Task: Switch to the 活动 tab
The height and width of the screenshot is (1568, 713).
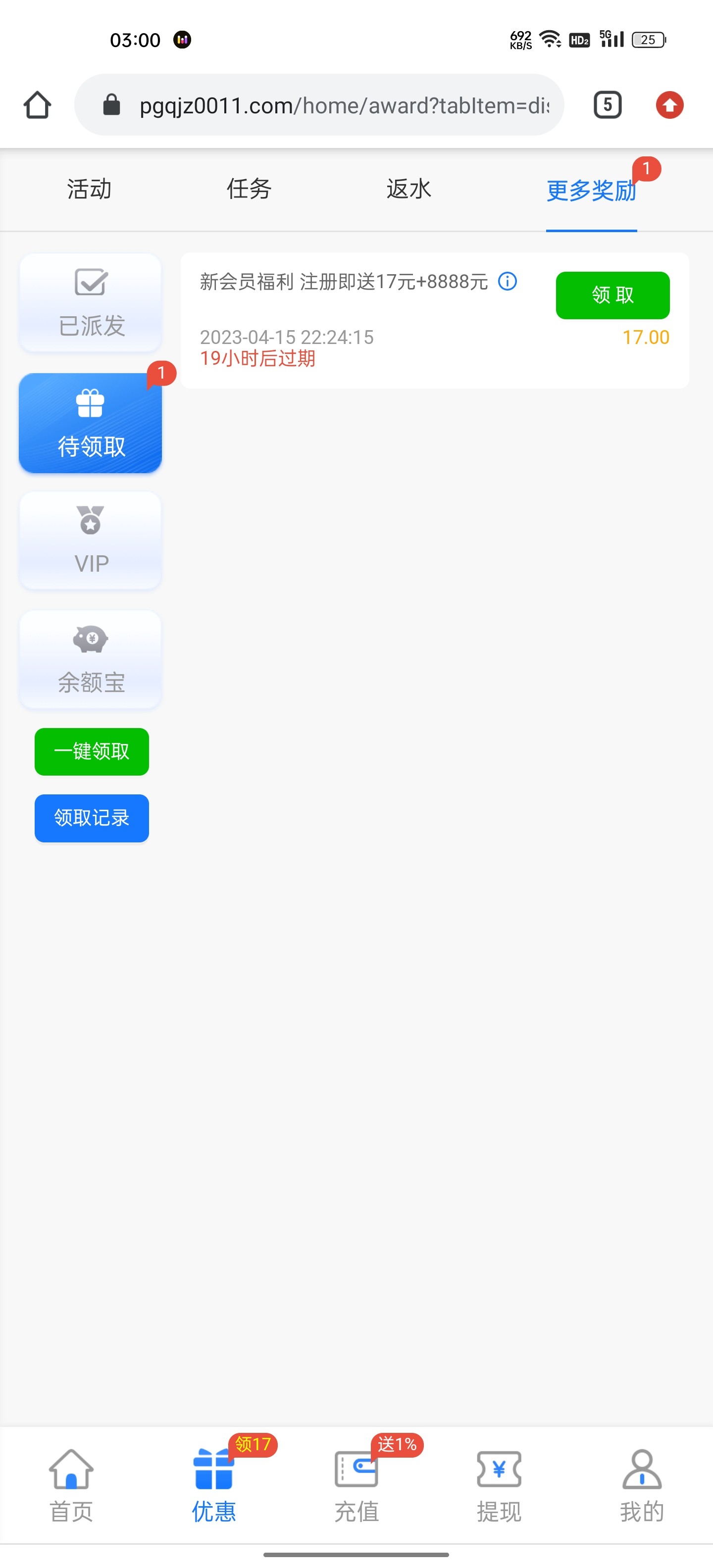Action: 90,189
